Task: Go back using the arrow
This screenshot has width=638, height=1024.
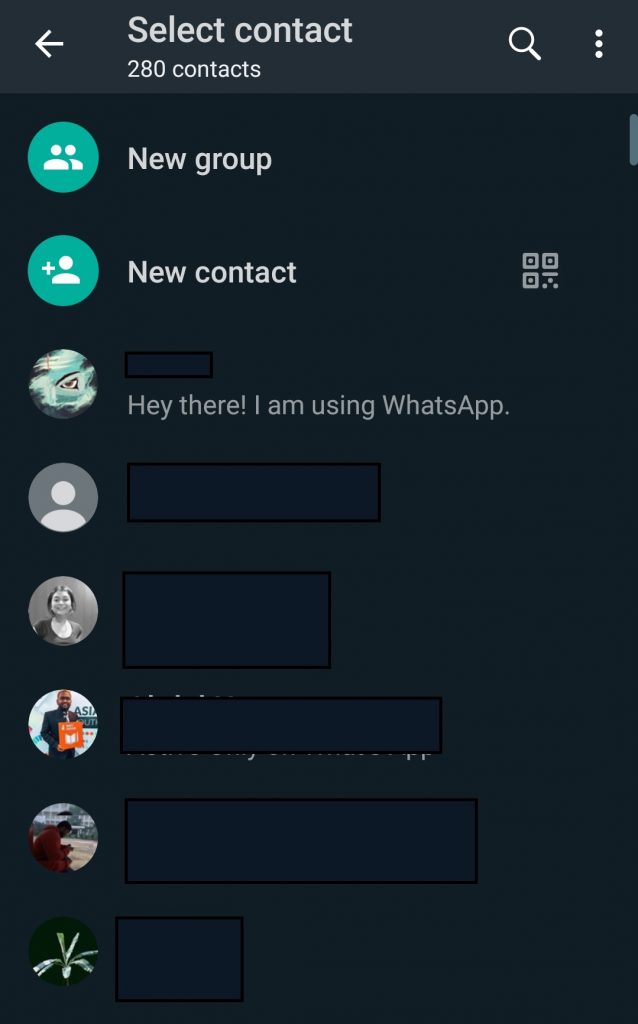Action: click(49, 44)
